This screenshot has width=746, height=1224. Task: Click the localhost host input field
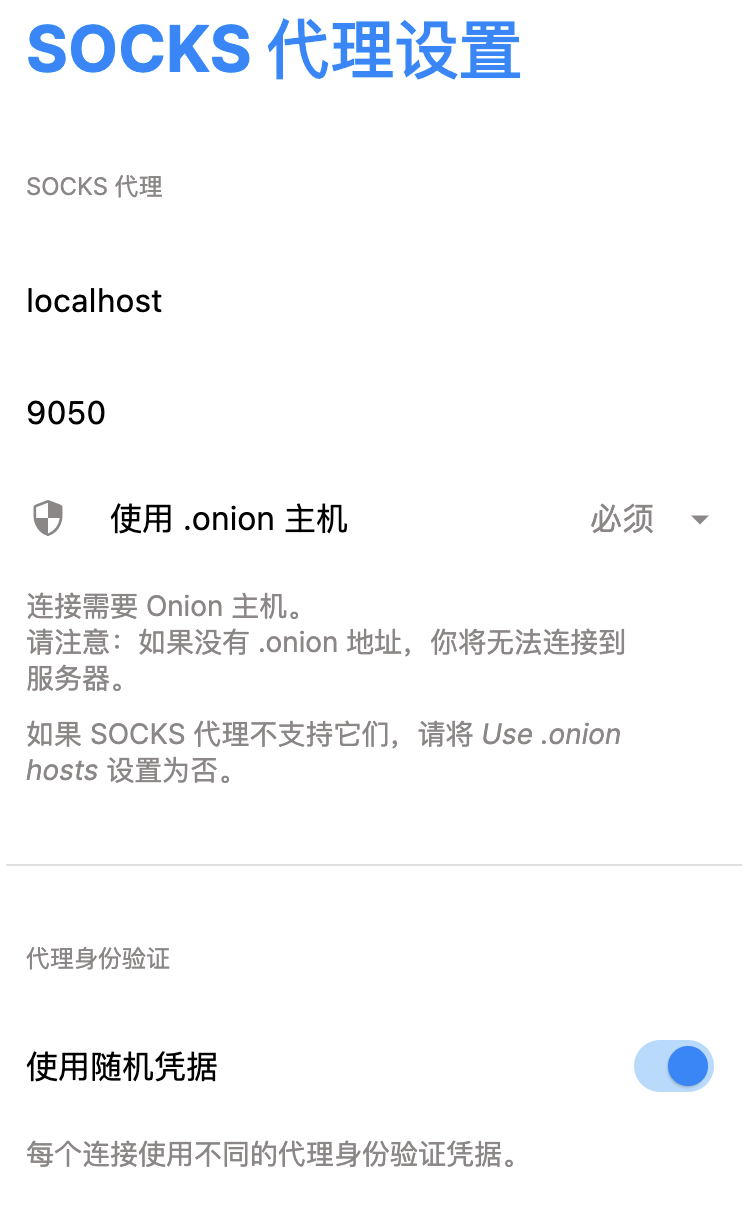tap(94, 301)
